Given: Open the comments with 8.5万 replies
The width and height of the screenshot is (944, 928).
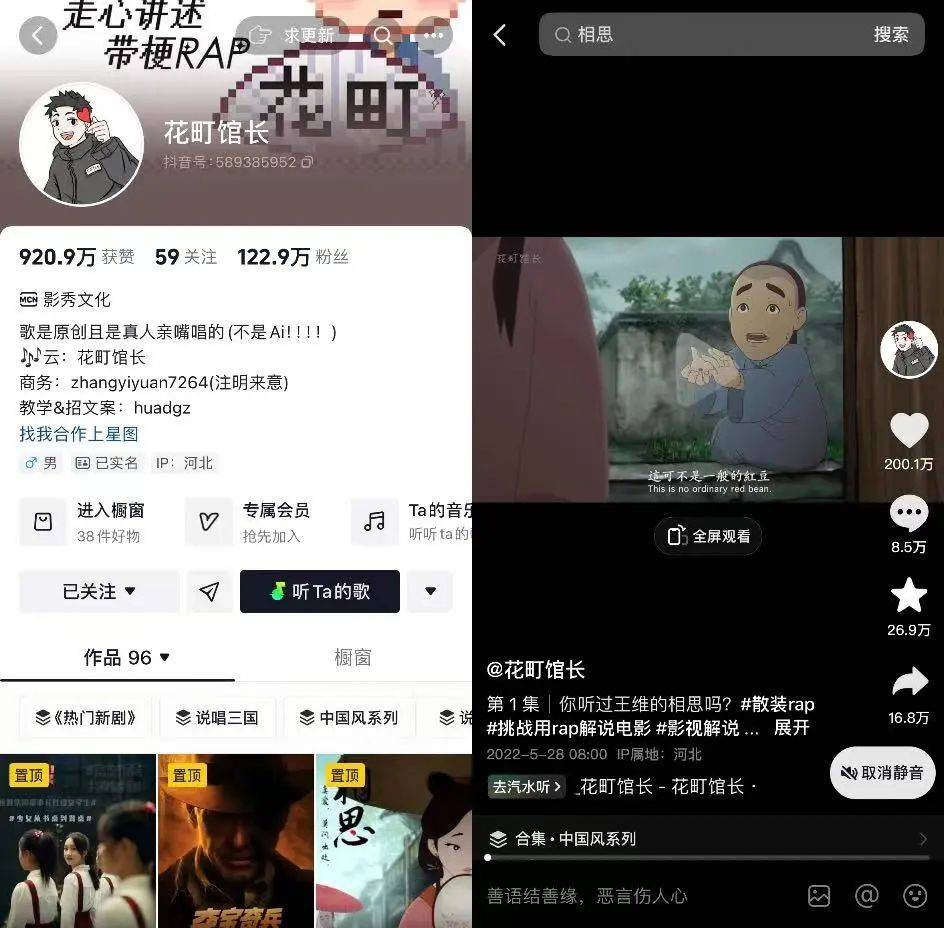Looking at the screenshot, I should tap(908, 514).
